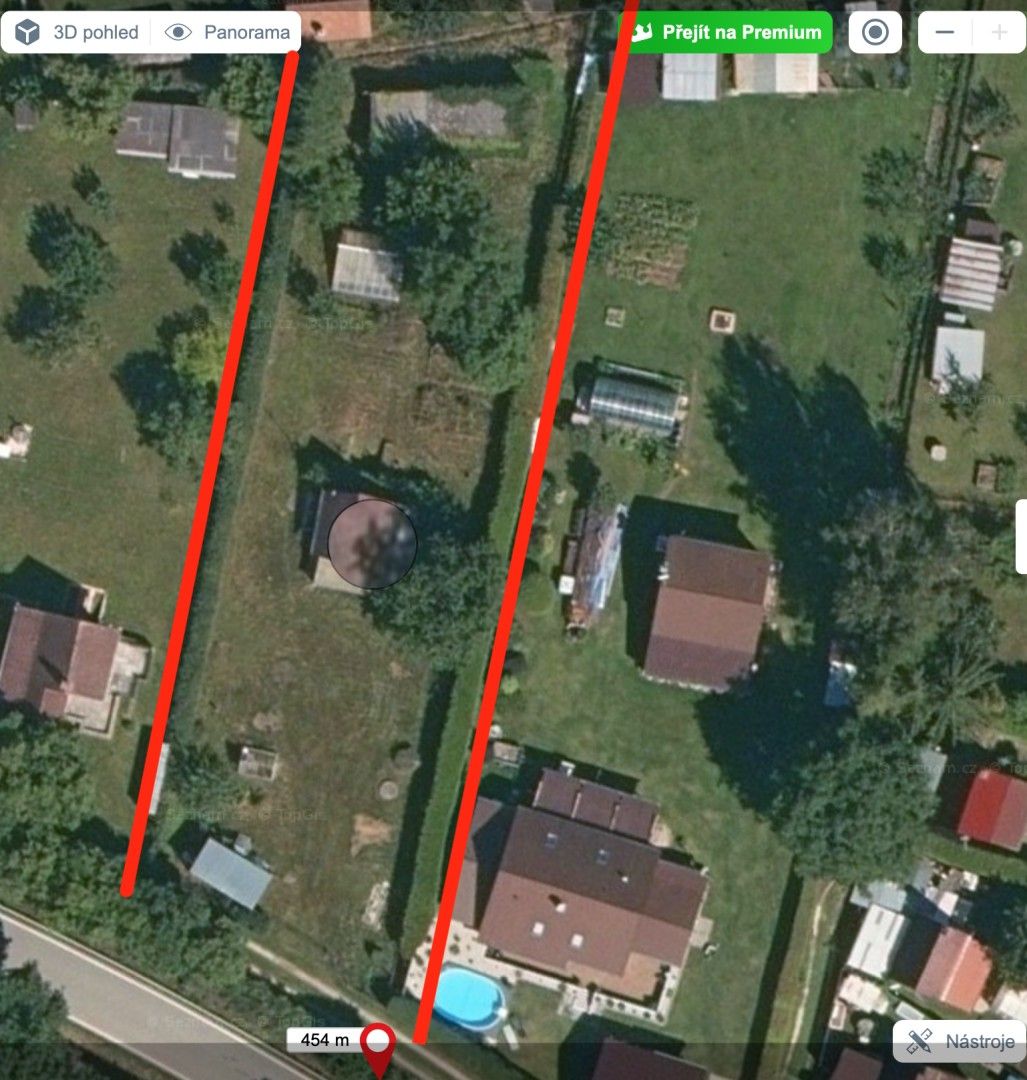
Task: Click the Přejít na Premium button
Action: click(727, 31)
